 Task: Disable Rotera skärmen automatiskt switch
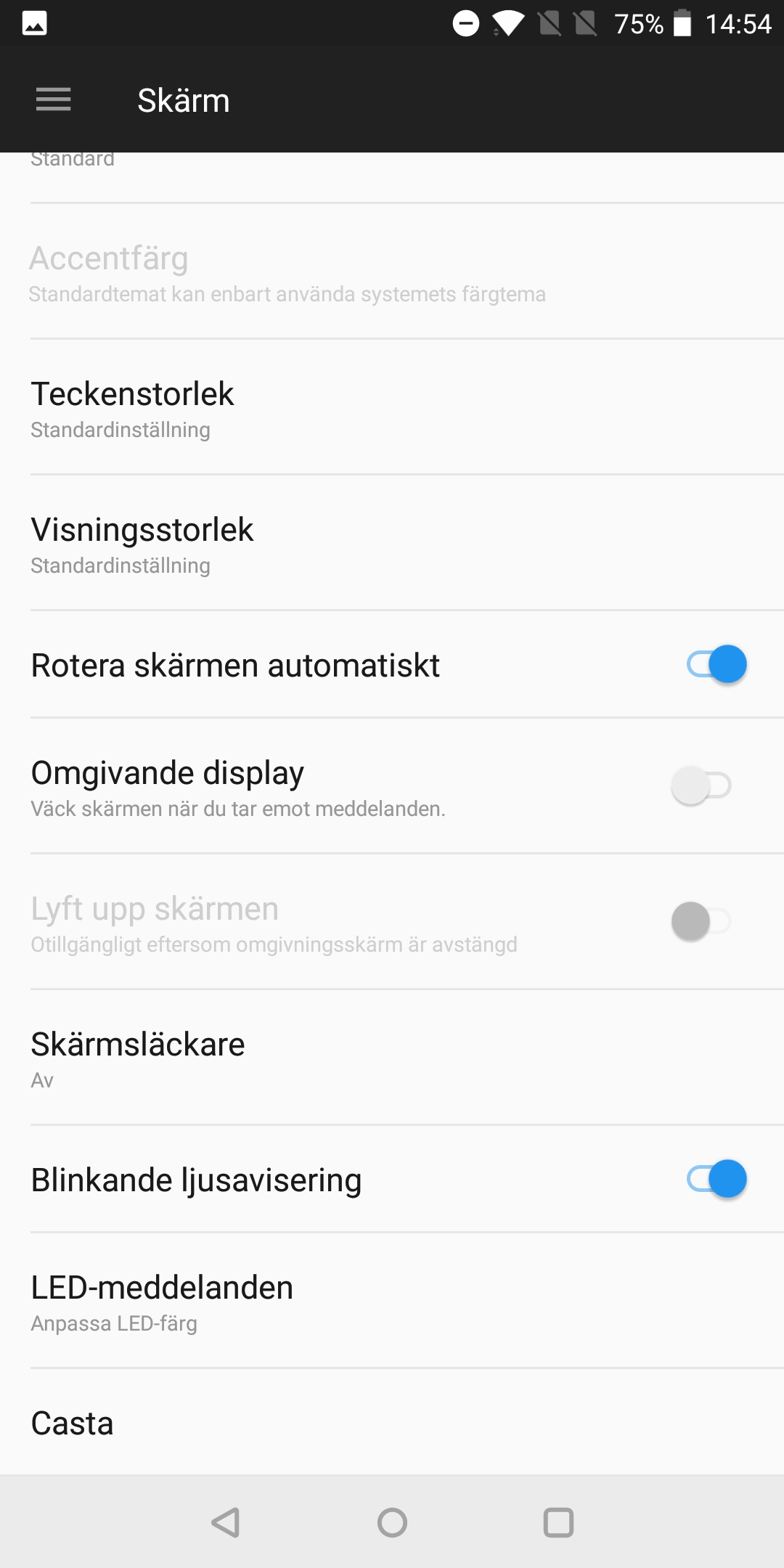(716, 664)
